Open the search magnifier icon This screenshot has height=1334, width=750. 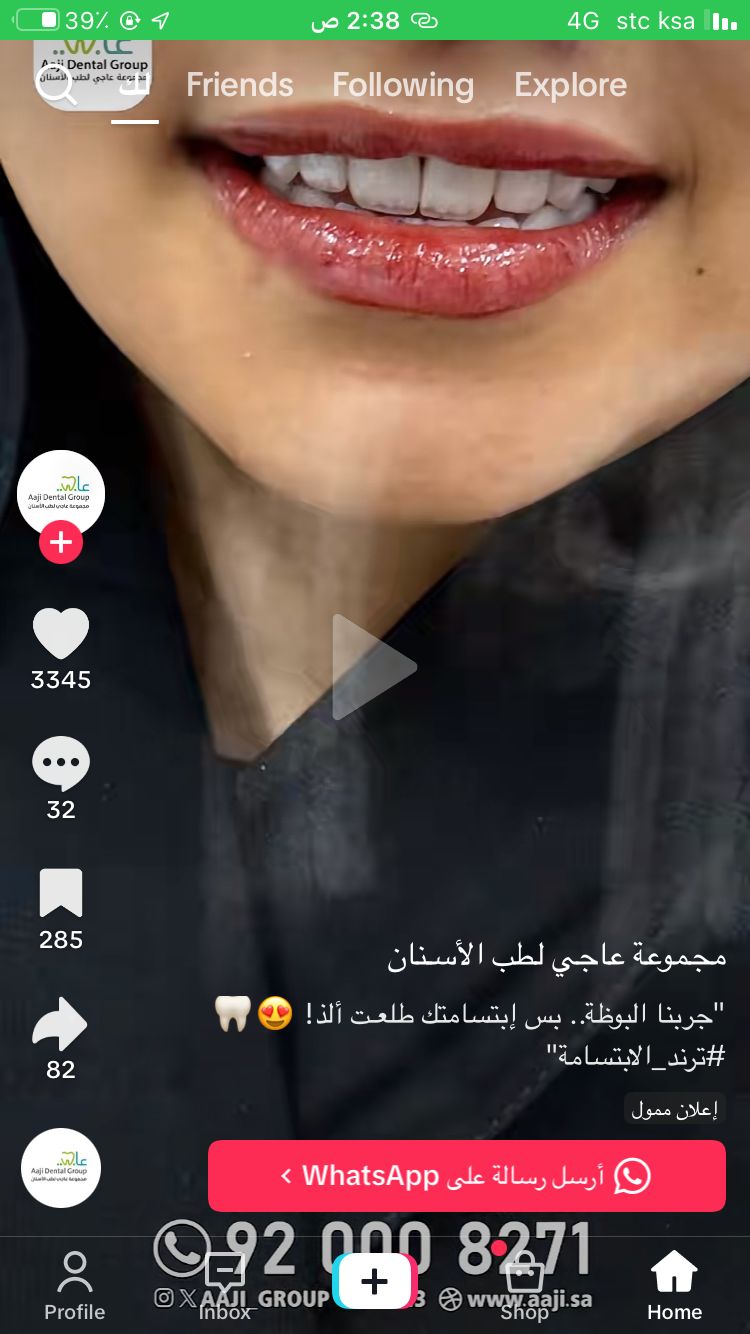pos(56,86)
